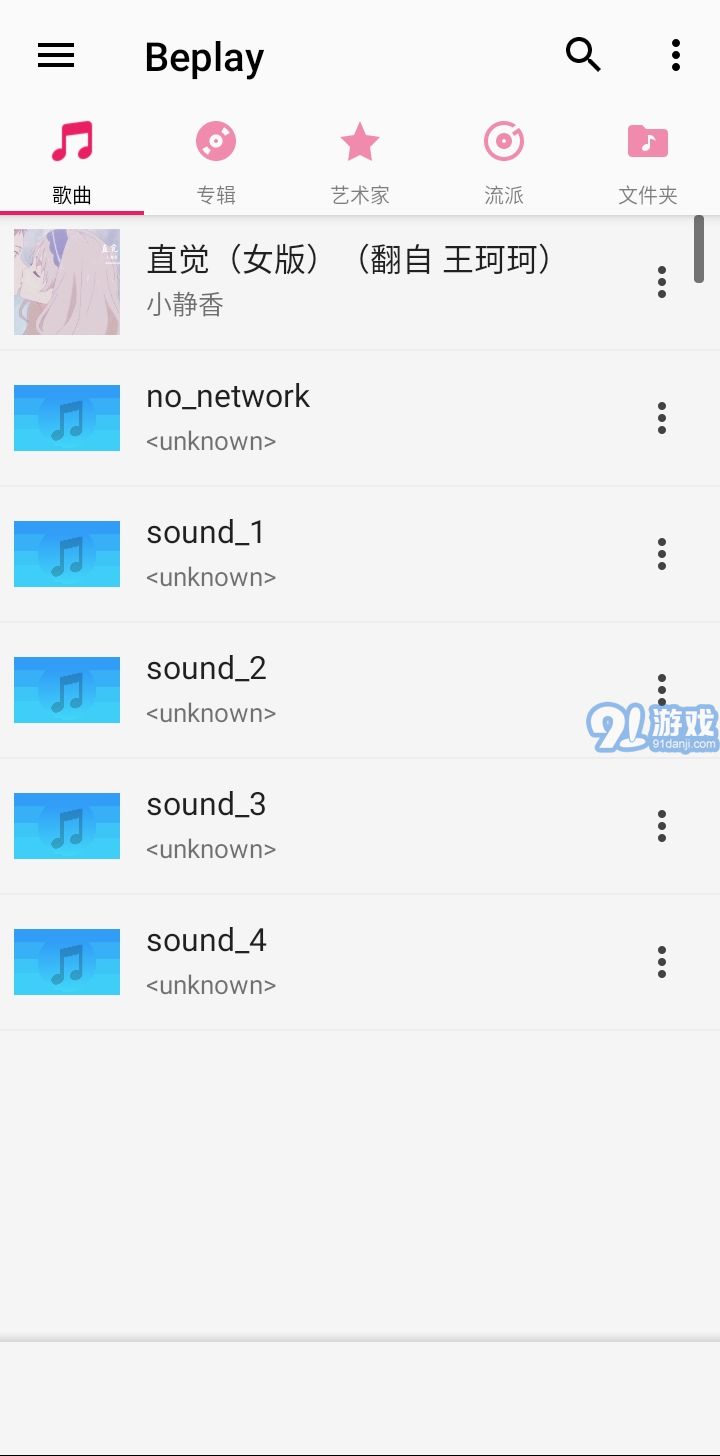Select the sound_3 album artwork
The image size is (720, 1456).
(x=66, y=825)
